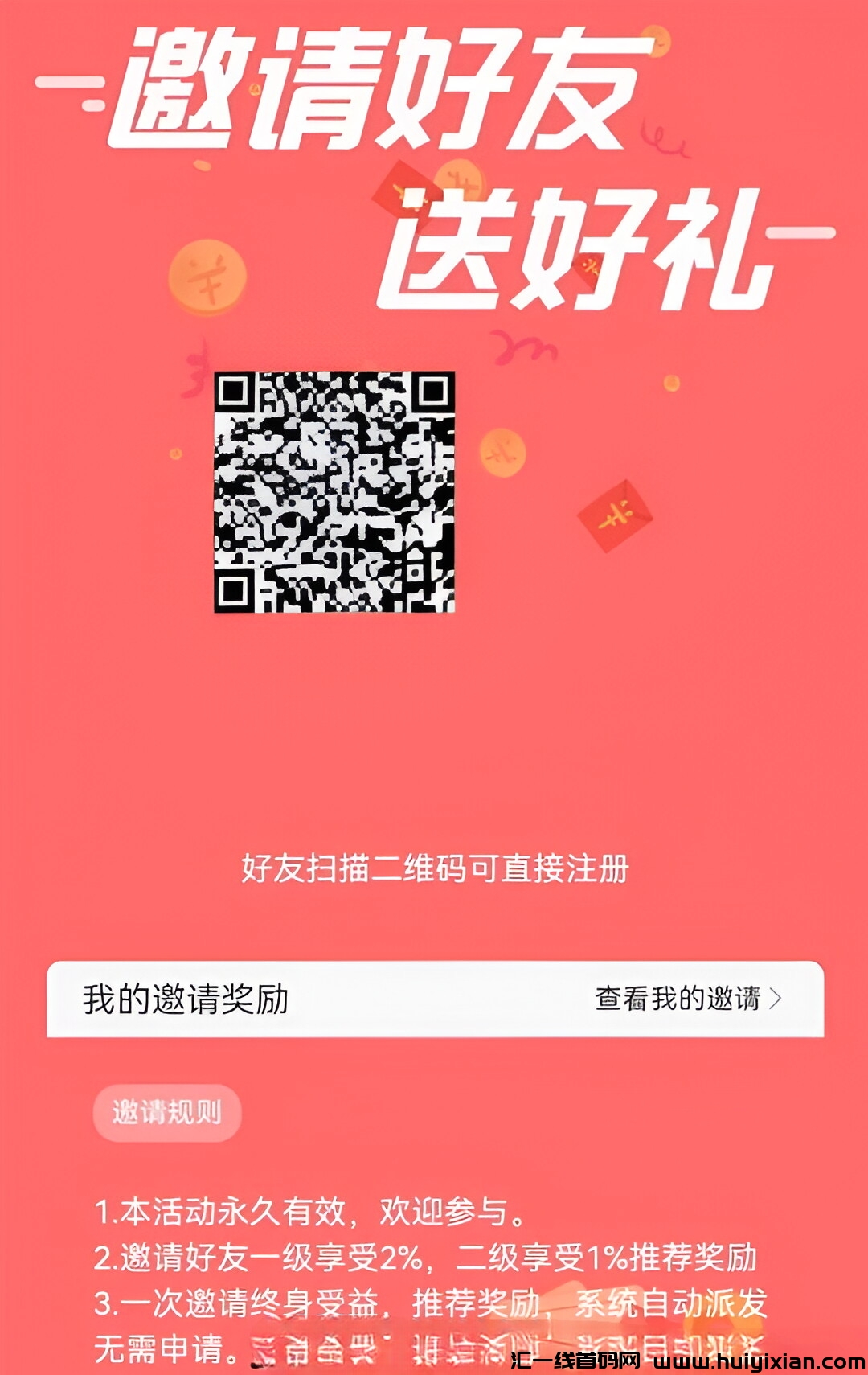Open 查看我的邀请 link

pos(687,999)
